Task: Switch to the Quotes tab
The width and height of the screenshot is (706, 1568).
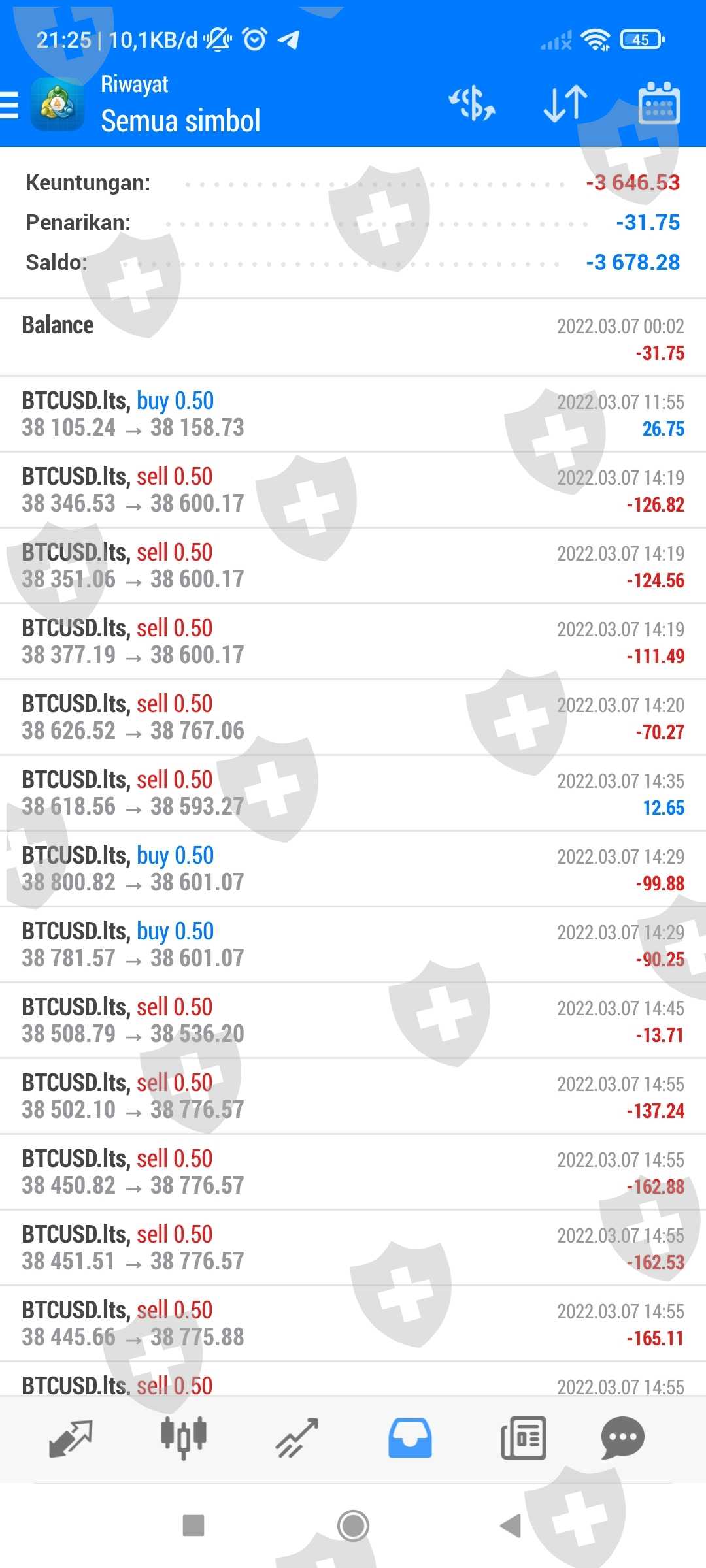Action: pos(71,1439)
